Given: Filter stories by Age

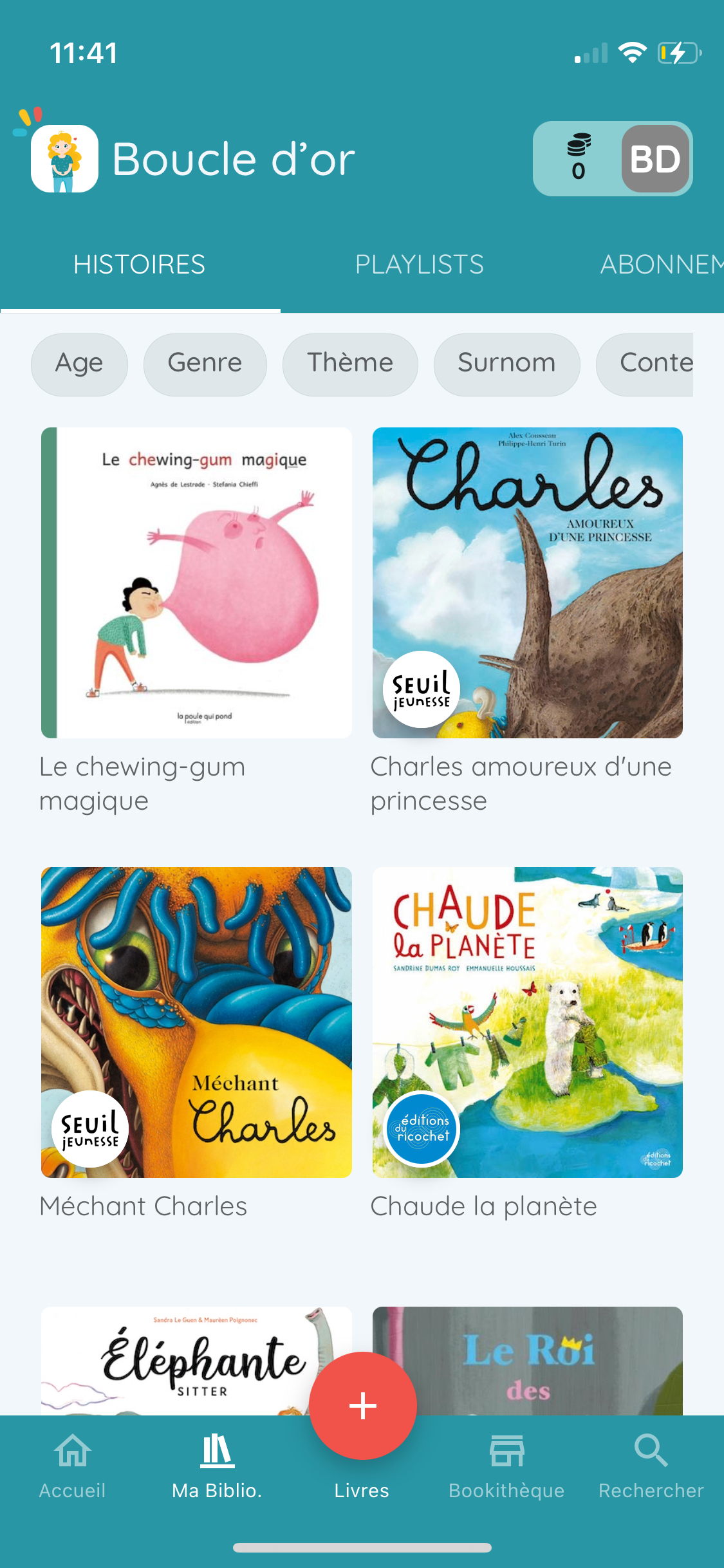Looking at the screenshot, I should click(79, 364).
